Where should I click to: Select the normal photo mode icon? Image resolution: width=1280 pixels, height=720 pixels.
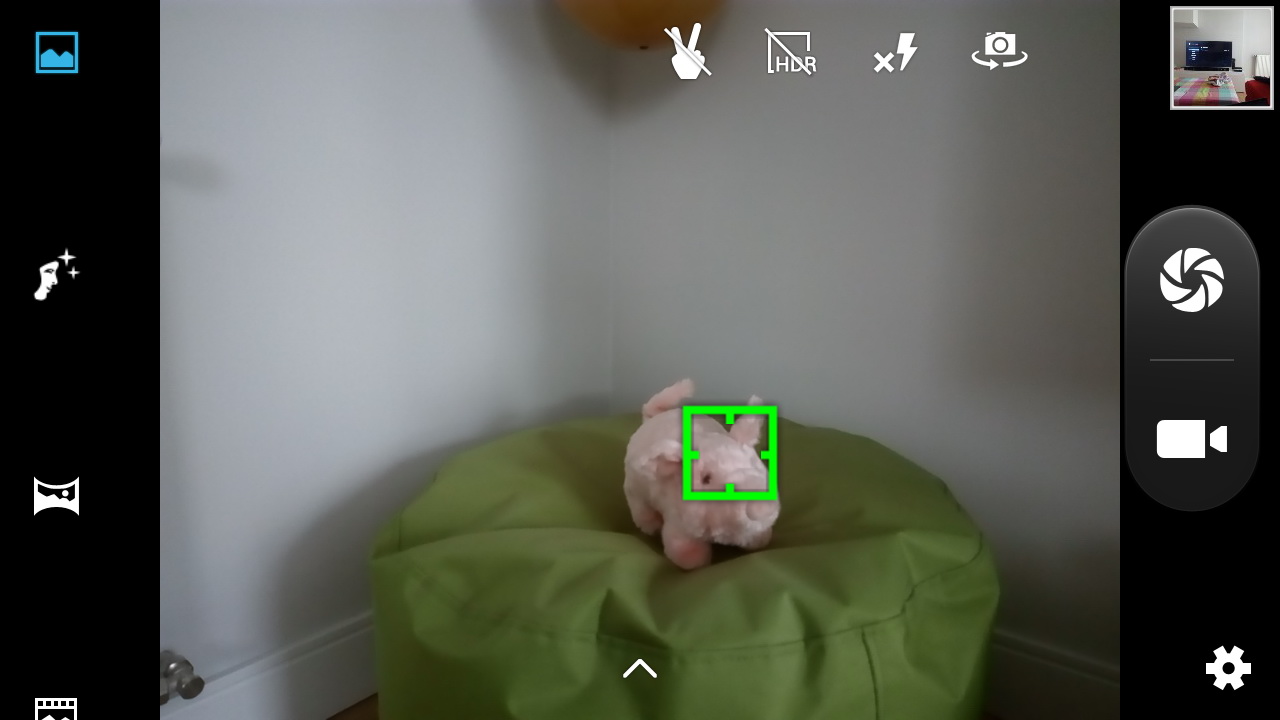click(57, 53)
